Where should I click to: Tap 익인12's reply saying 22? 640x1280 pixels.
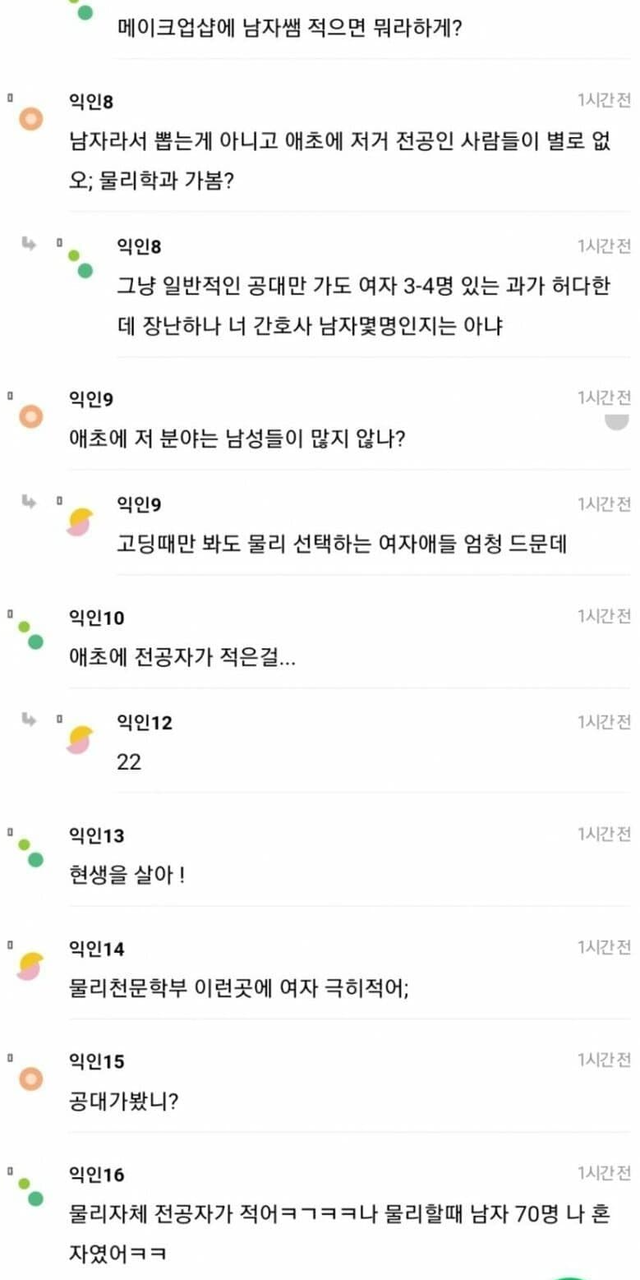tap(130, 761)
